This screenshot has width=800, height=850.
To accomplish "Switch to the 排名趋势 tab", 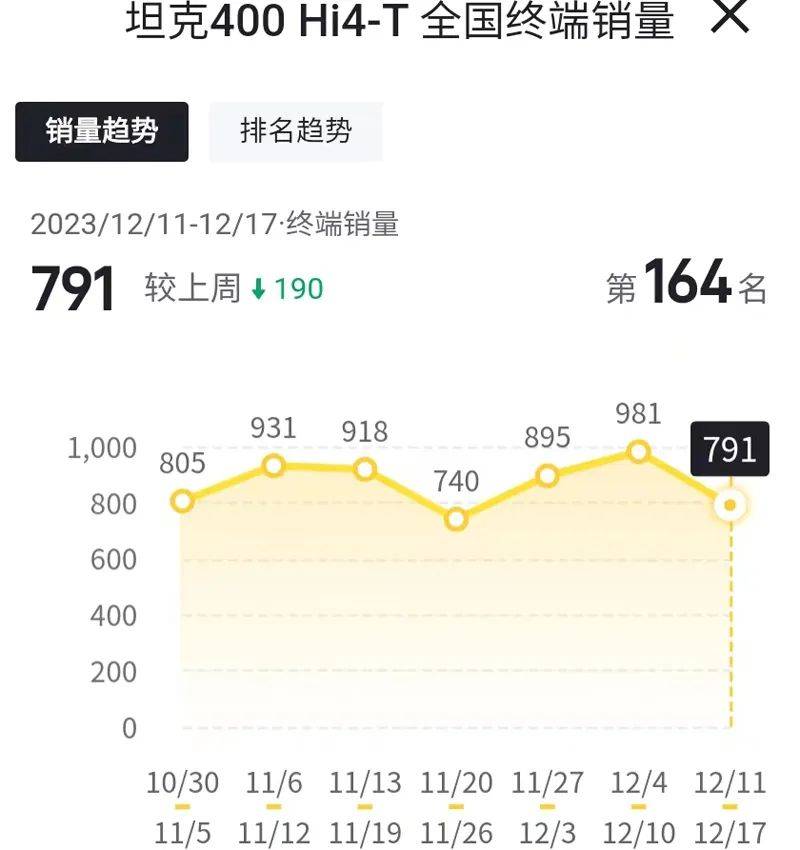I will pyautogui.click(x=295, y=129).
